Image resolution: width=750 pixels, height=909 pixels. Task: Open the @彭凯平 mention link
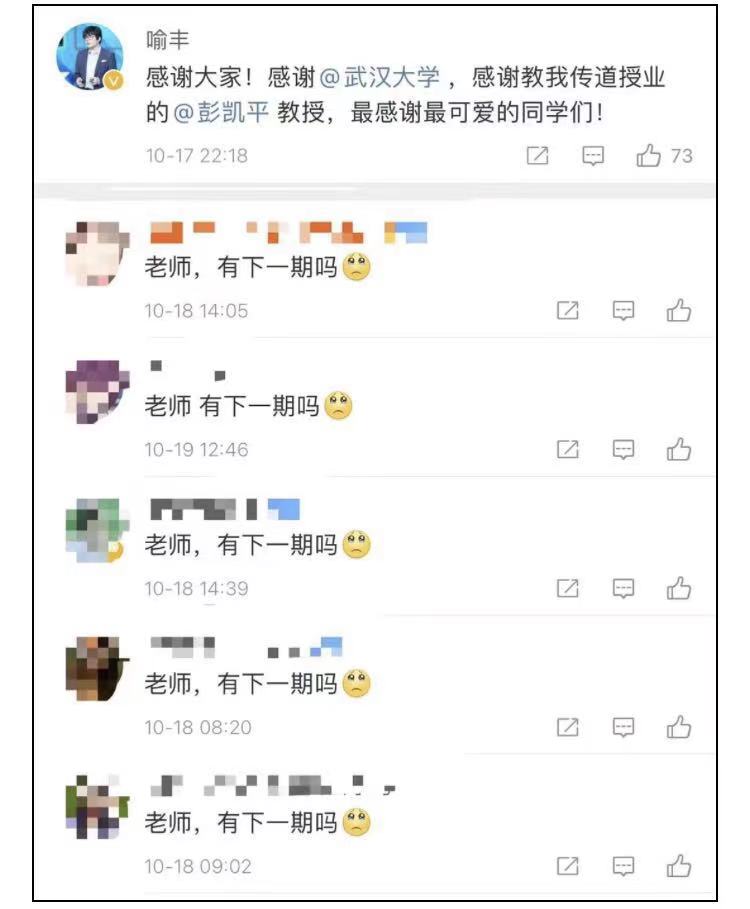coord(221,113)
